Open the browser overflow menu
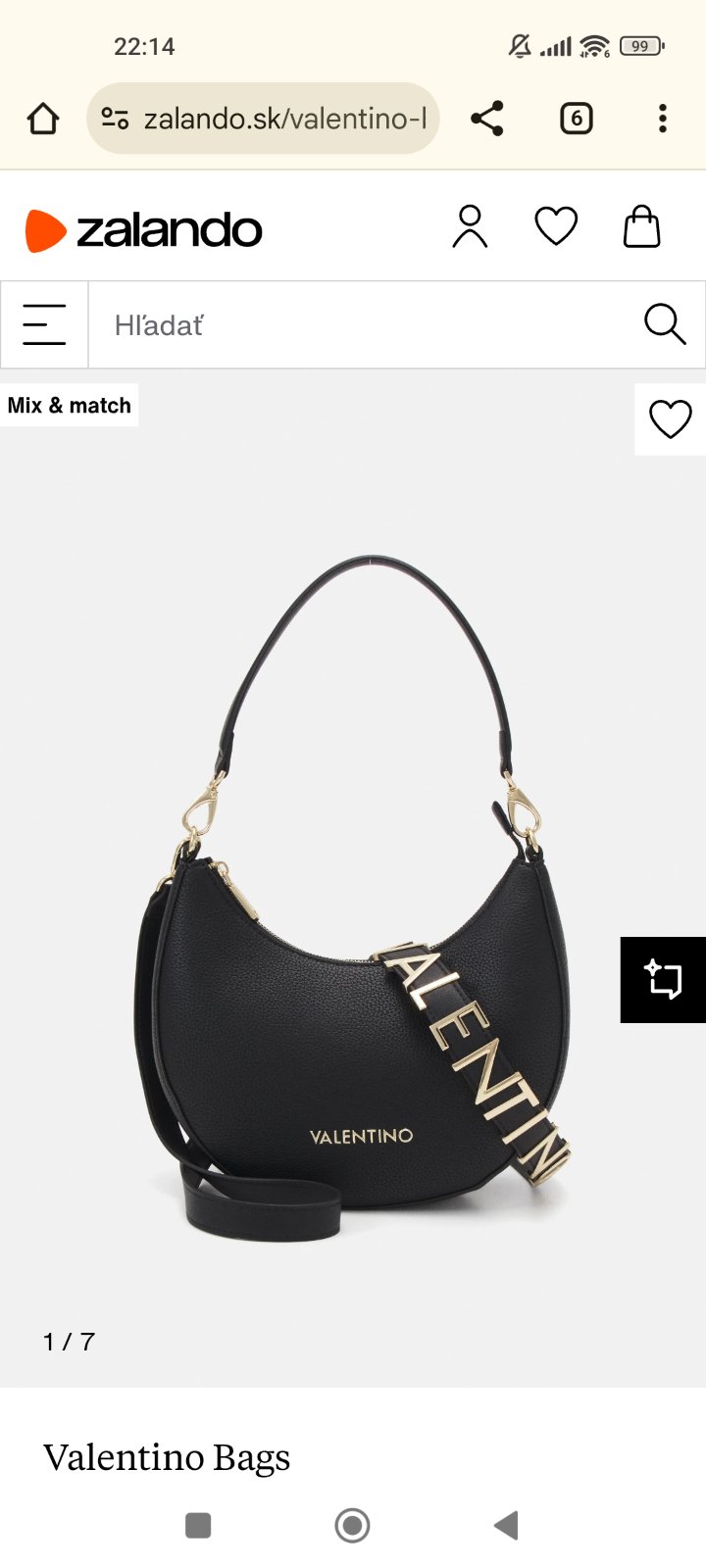The width and height of the screenshot is (706, 1568). coord(663,119)
